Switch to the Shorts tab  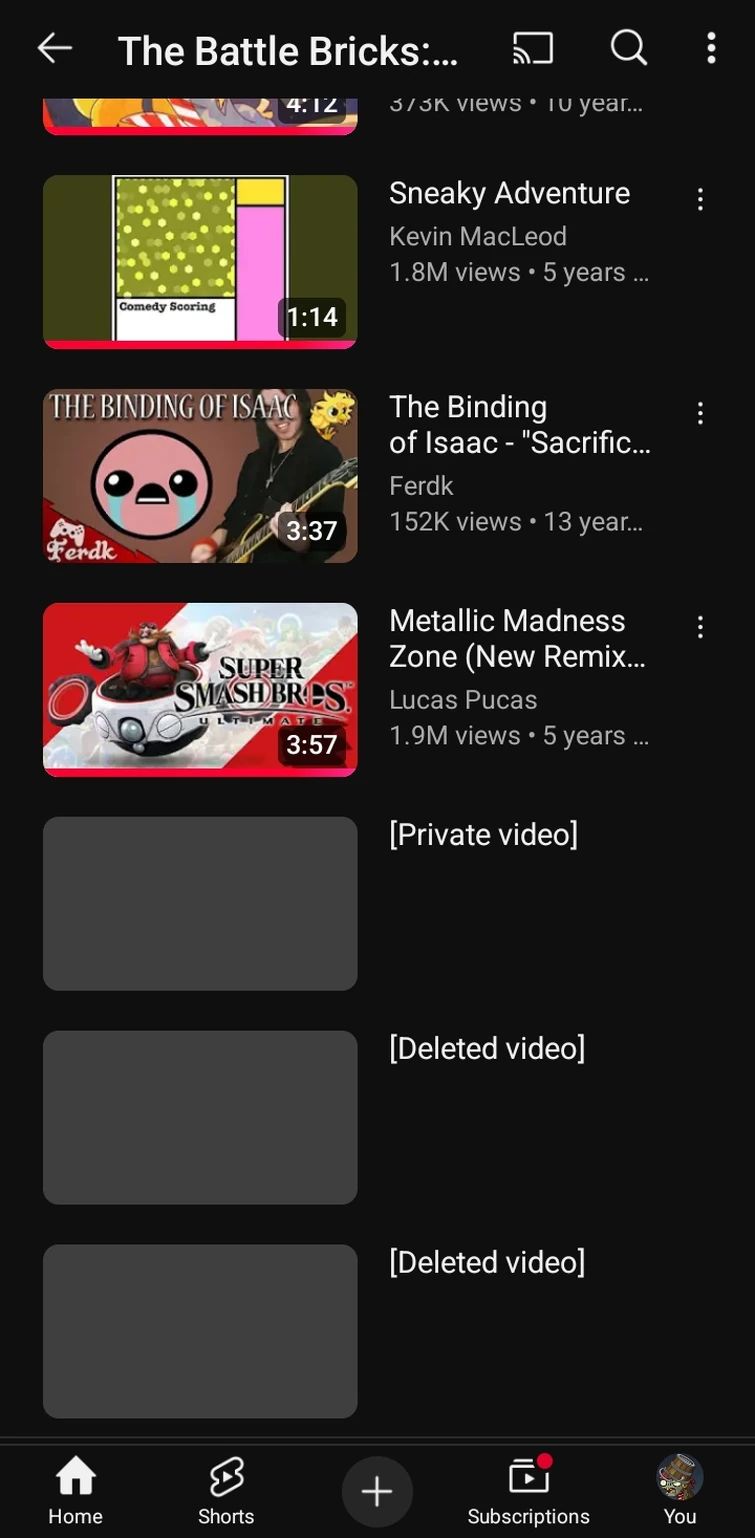(226, 1490)
